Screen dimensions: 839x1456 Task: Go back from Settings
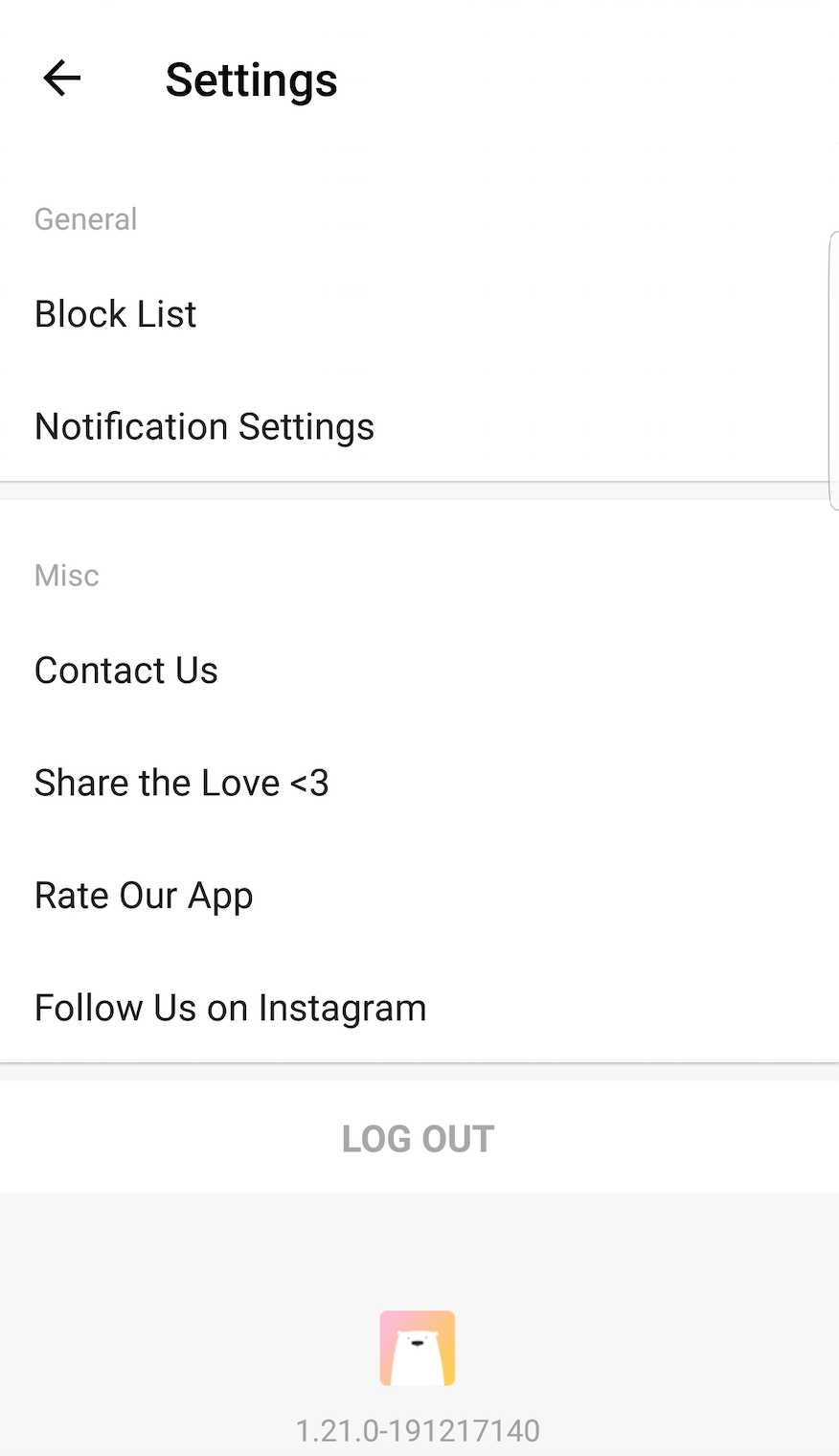[62, 79]
